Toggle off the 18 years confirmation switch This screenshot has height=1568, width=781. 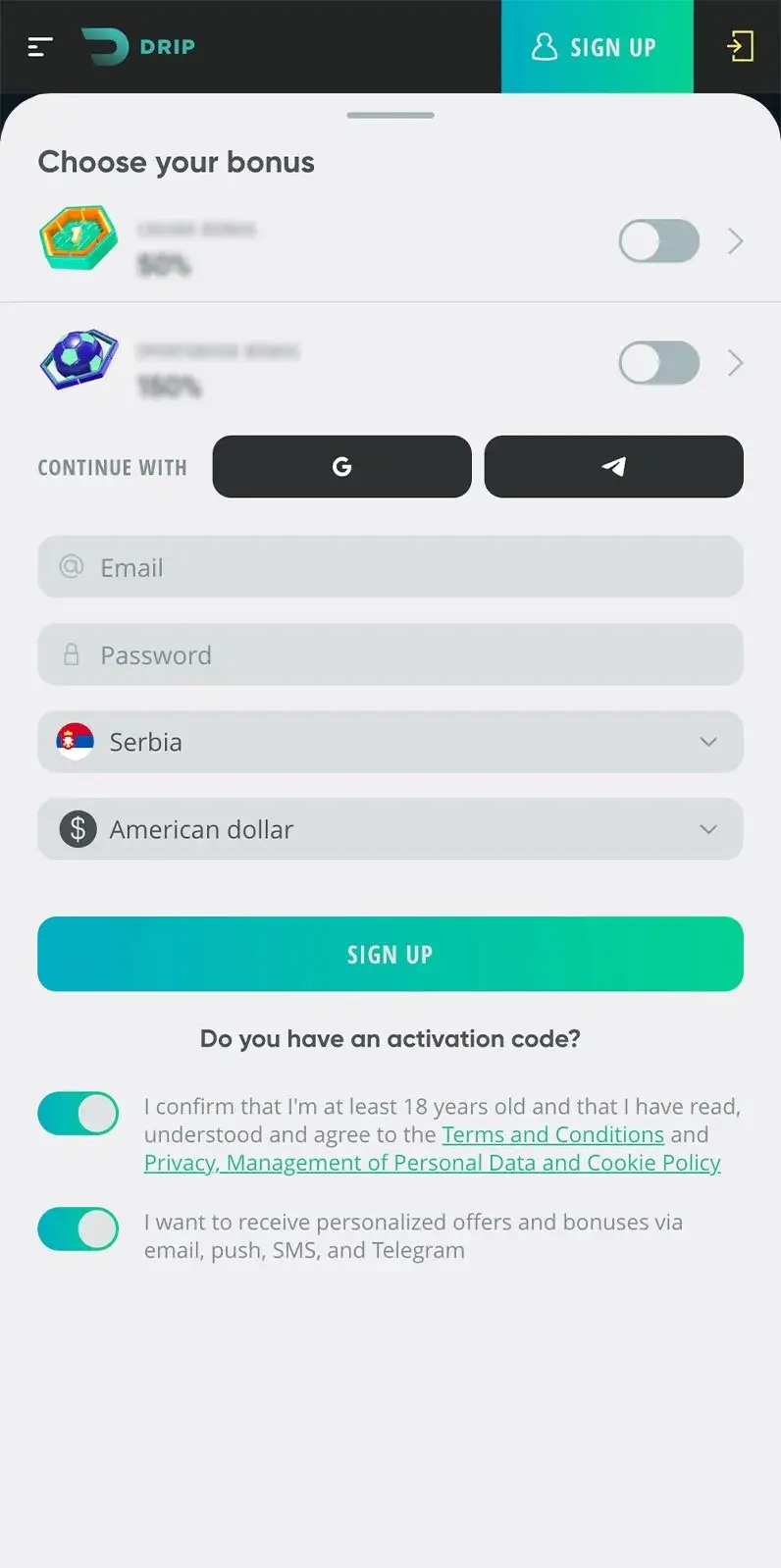(78, 1114)
